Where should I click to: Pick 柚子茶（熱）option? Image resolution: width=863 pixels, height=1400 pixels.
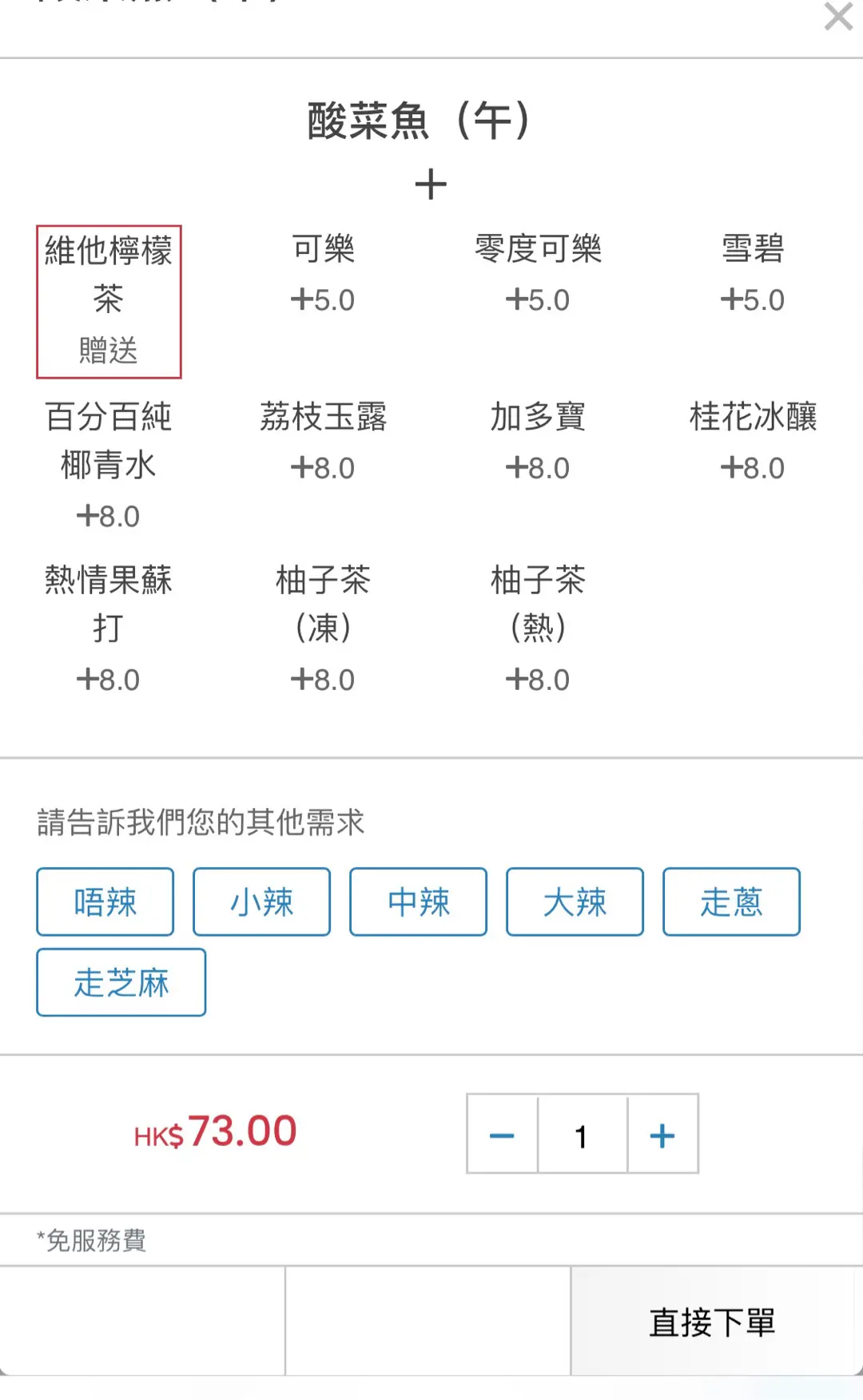click(x=538, y=628)
